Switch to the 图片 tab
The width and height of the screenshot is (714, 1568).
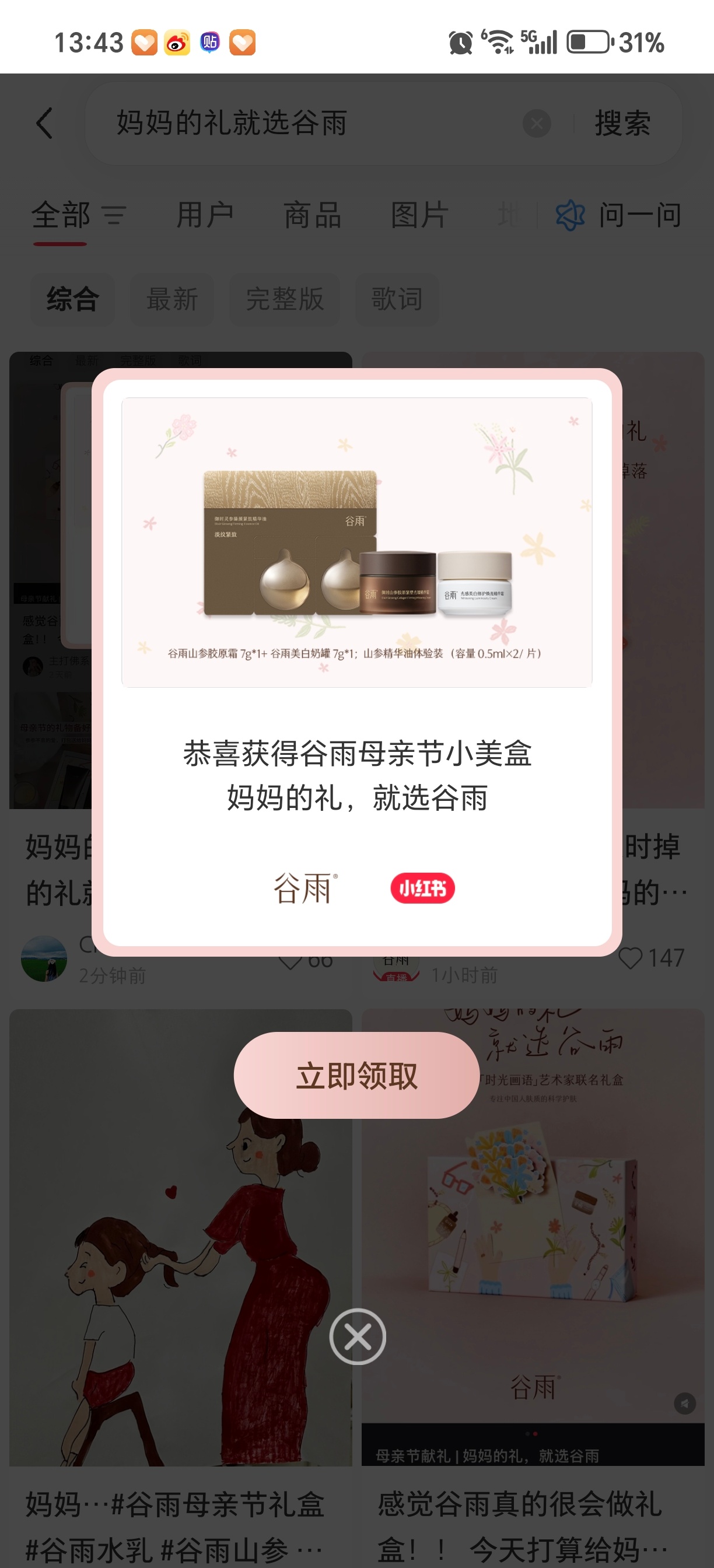click(419, 215)
